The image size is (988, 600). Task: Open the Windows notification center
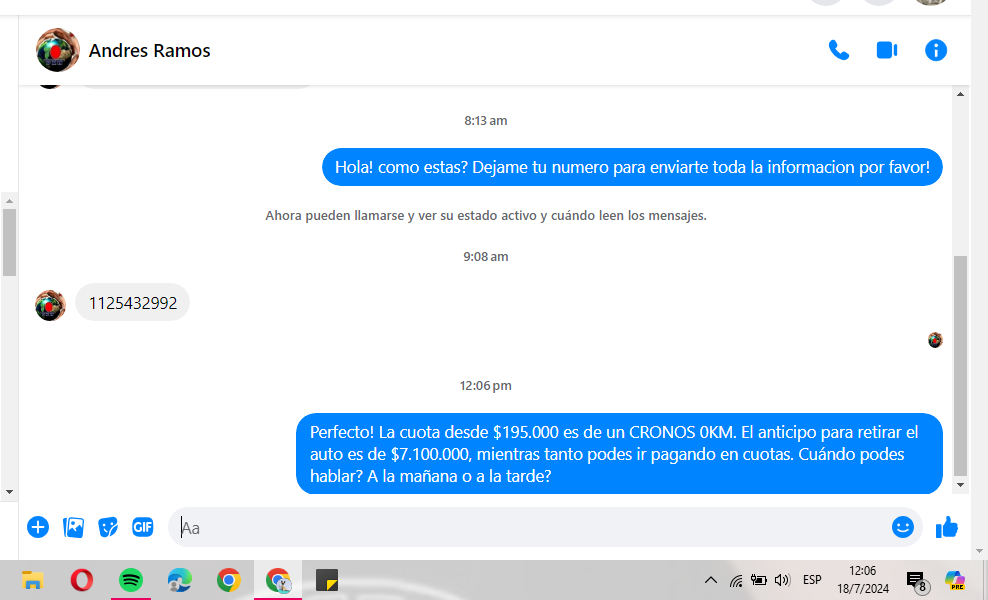point(916,580)
